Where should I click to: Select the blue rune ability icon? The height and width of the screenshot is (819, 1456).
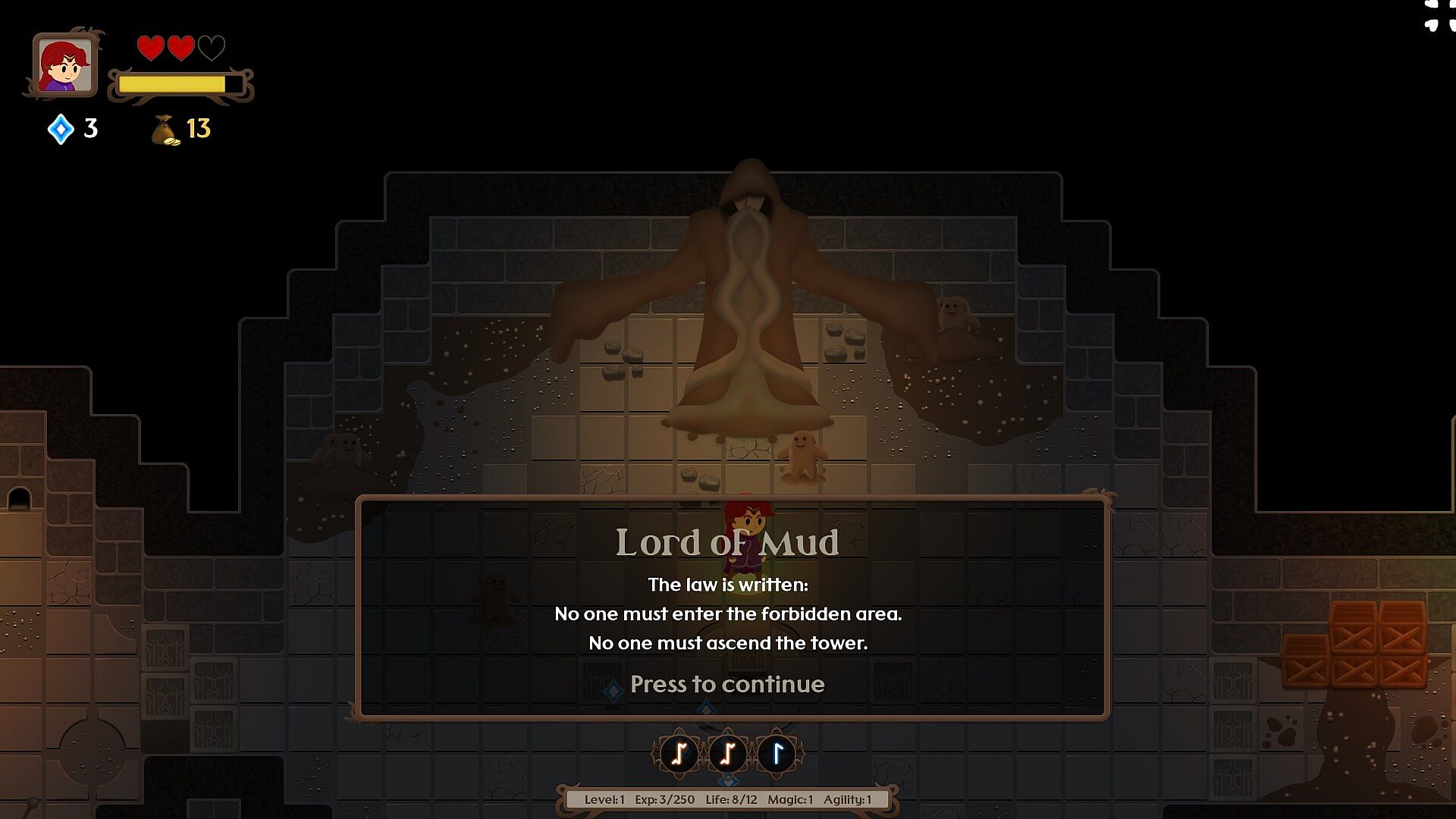point(777,754)
